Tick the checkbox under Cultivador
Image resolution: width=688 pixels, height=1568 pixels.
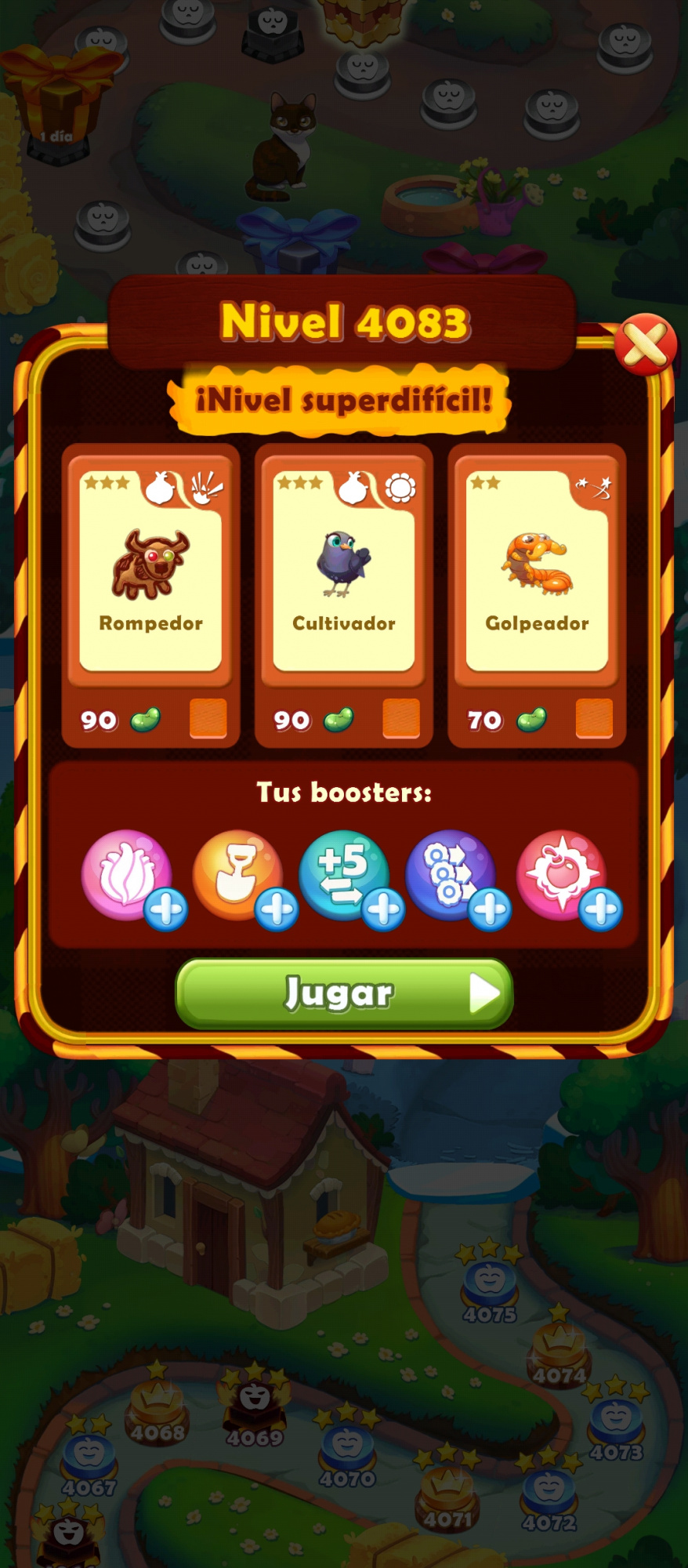click(400, 718)
